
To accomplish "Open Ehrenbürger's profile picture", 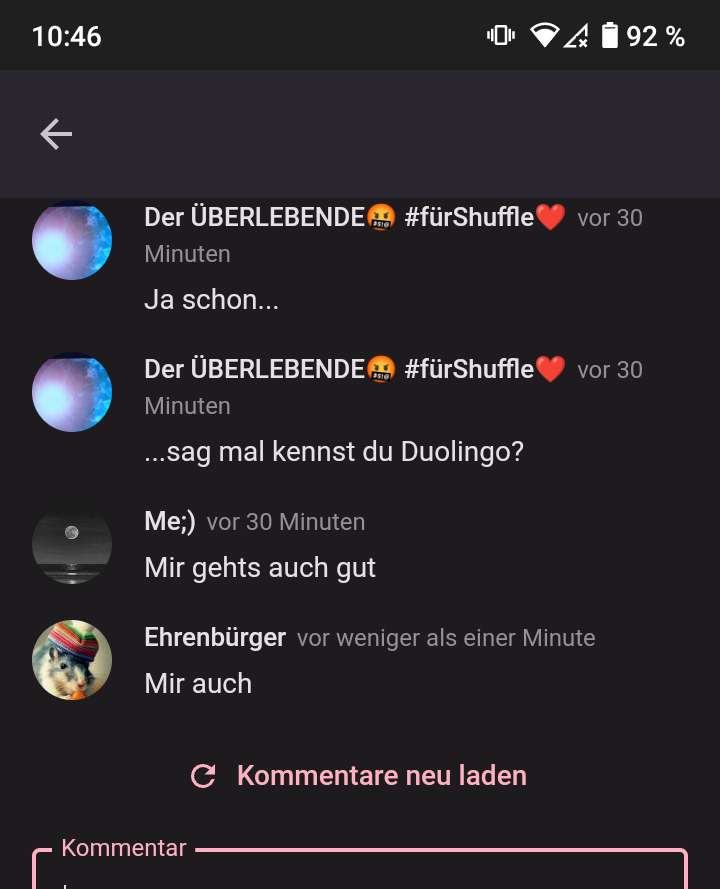I will click(x=72, y=660).
